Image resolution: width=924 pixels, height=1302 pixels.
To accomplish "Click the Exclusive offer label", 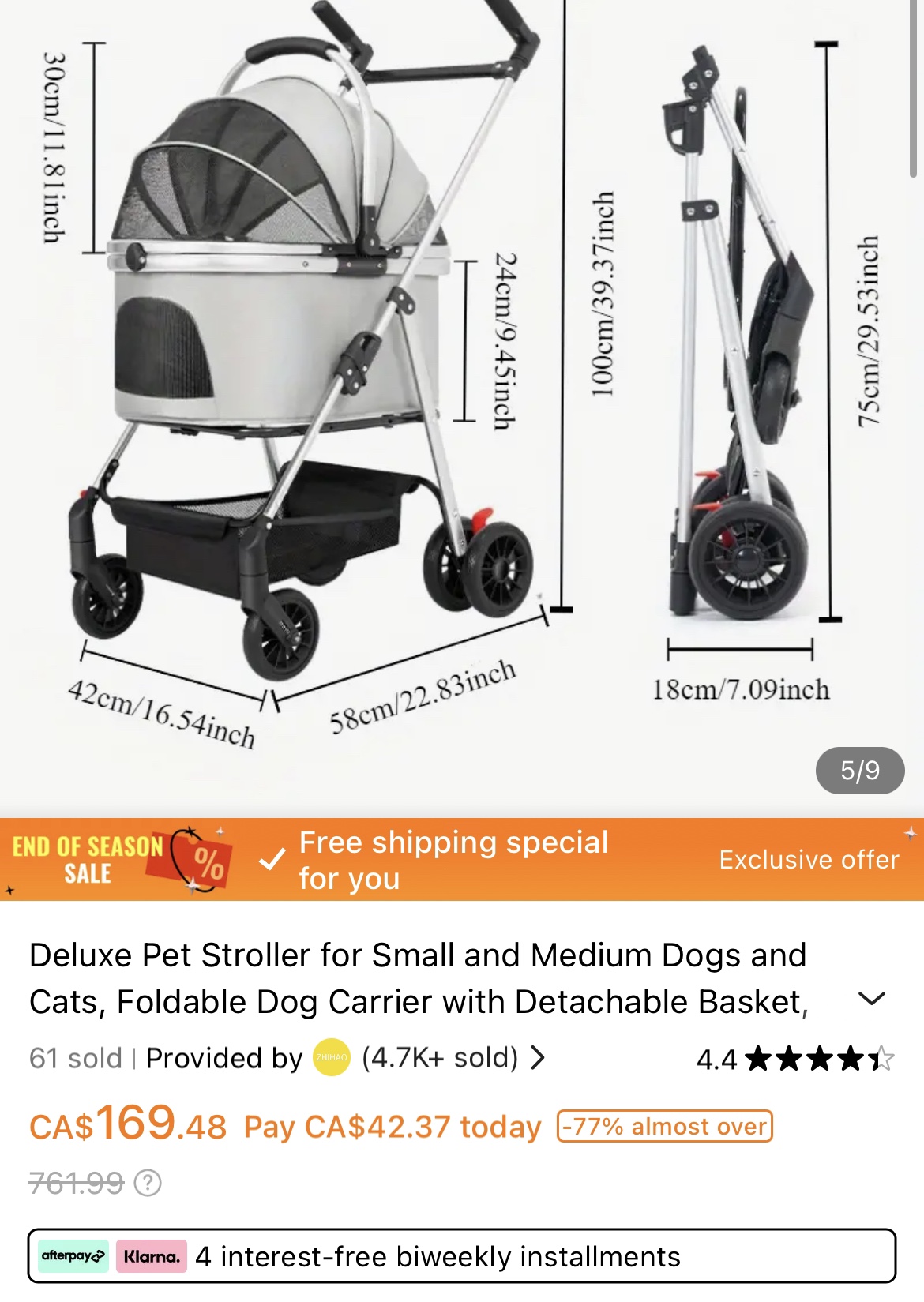I will pos(809,859).
